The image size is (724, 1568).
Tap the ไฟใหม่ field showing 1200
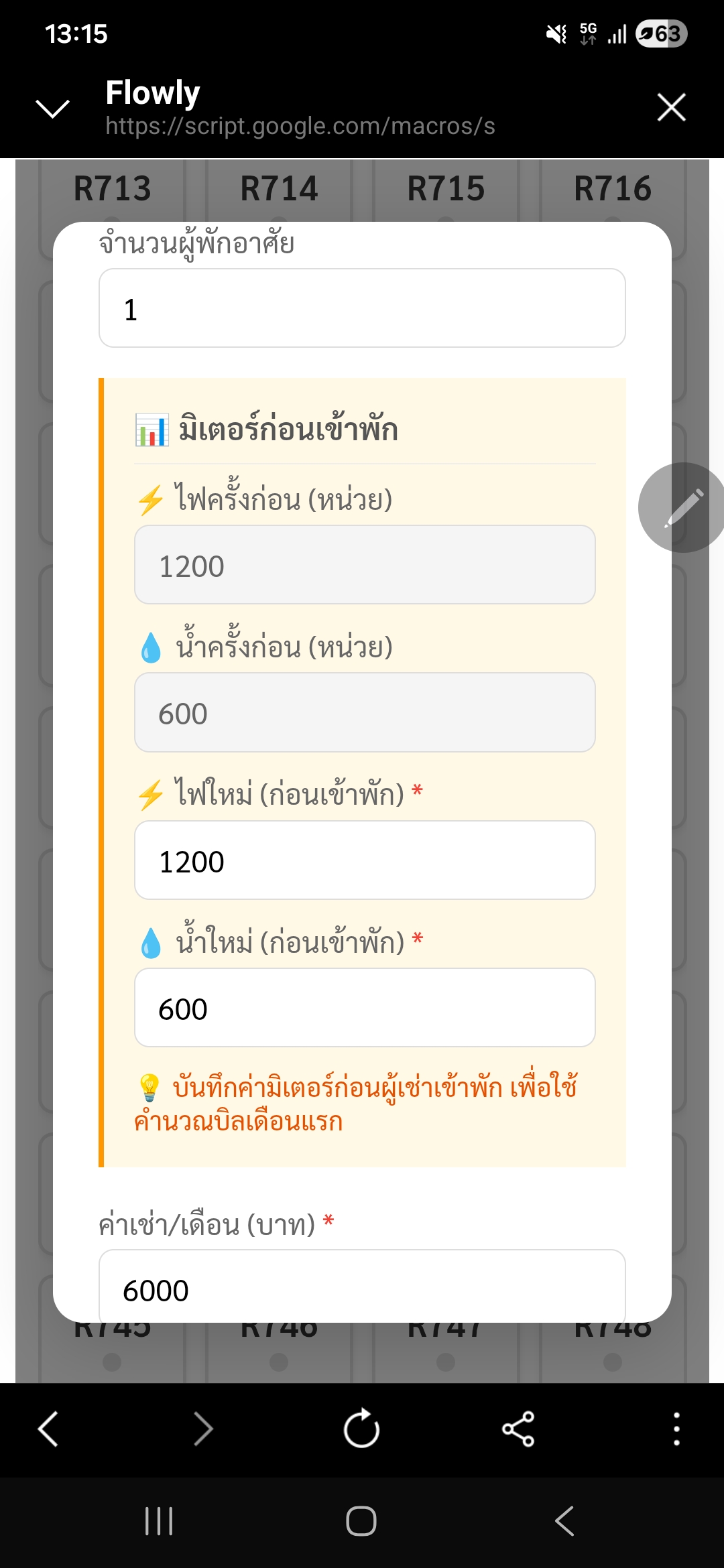[365, 860]
